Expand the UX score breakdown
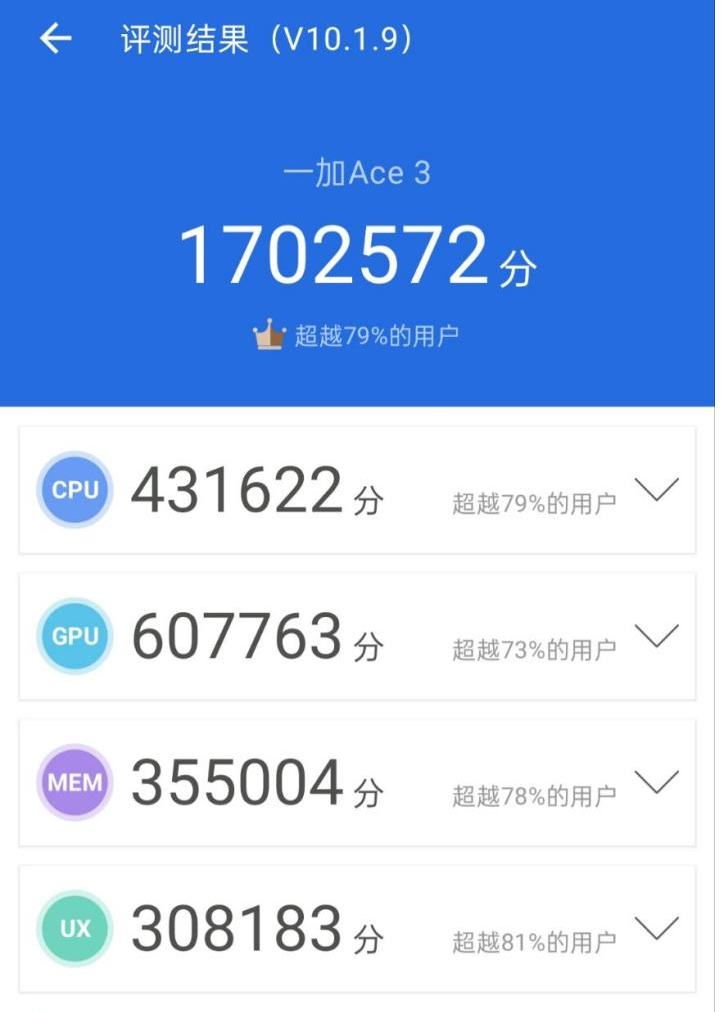The width and height of the screenshot is (724, 1012). [x=656, y=928]
